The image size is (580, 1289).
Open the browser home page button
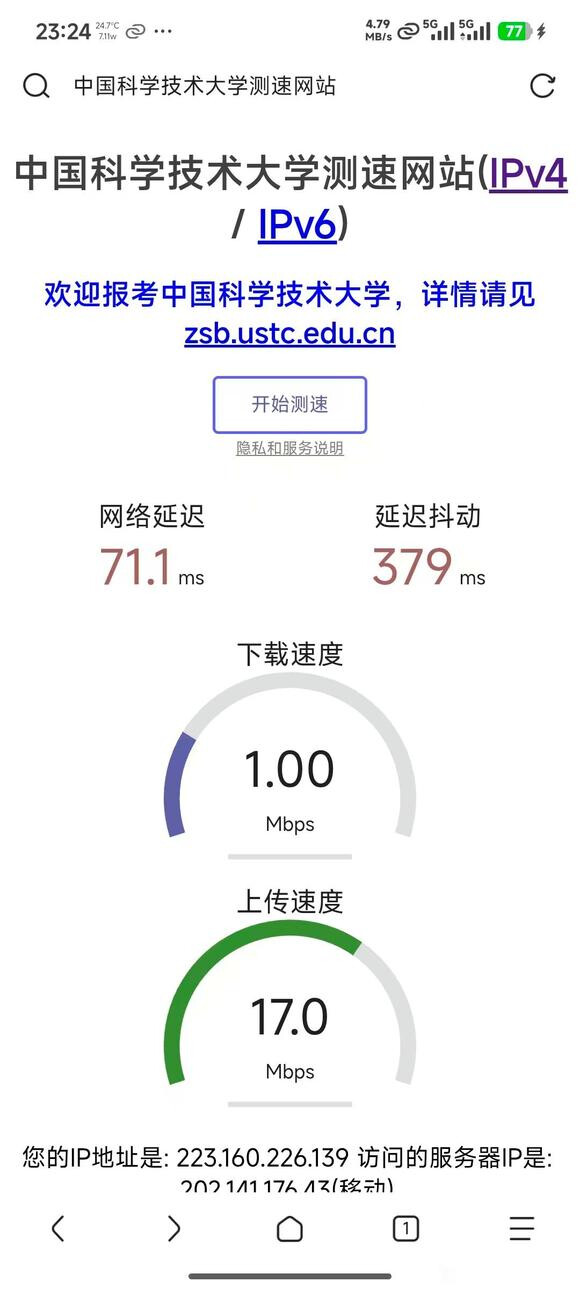click(290, 1229)
